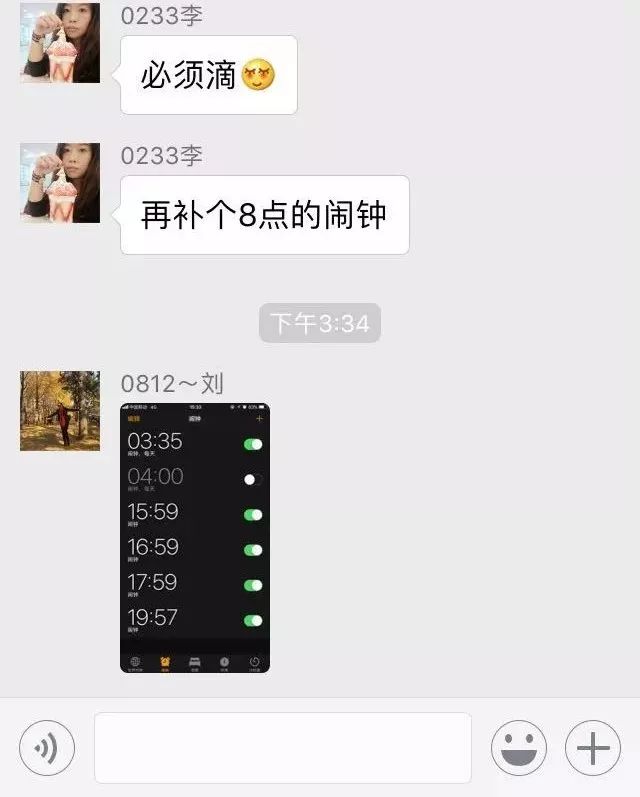Open the alarm screenshot from 0812~刘

click(x=195, y=537)
